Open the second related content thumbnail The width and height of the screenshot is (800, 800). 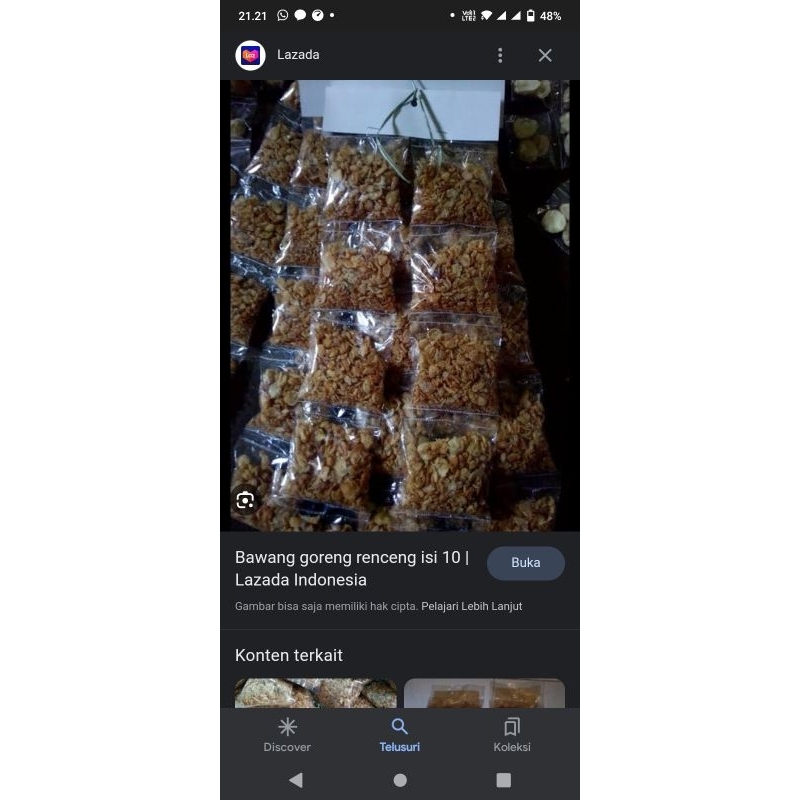tap(484, 693)
